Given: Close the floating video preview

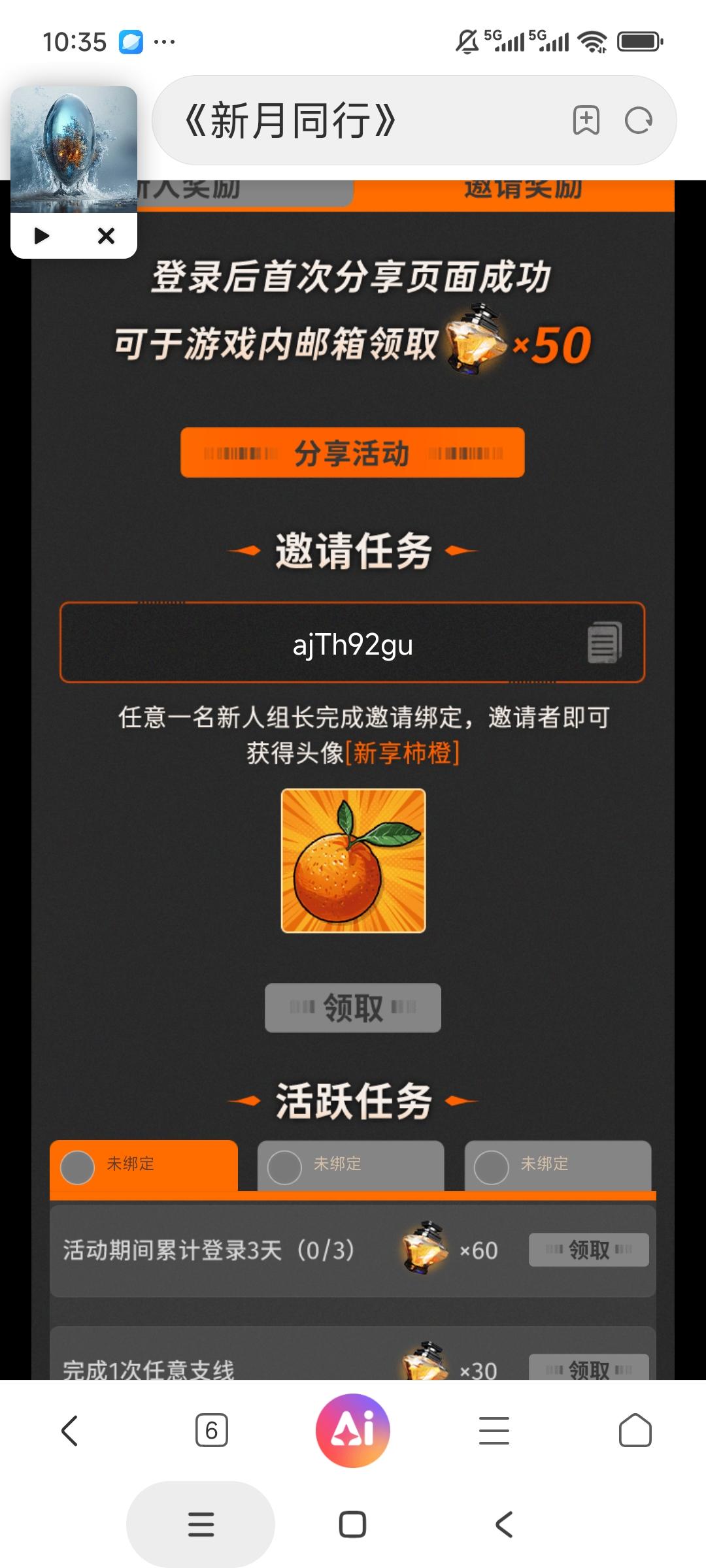Looking at the screenshot, I should [105, 236].
